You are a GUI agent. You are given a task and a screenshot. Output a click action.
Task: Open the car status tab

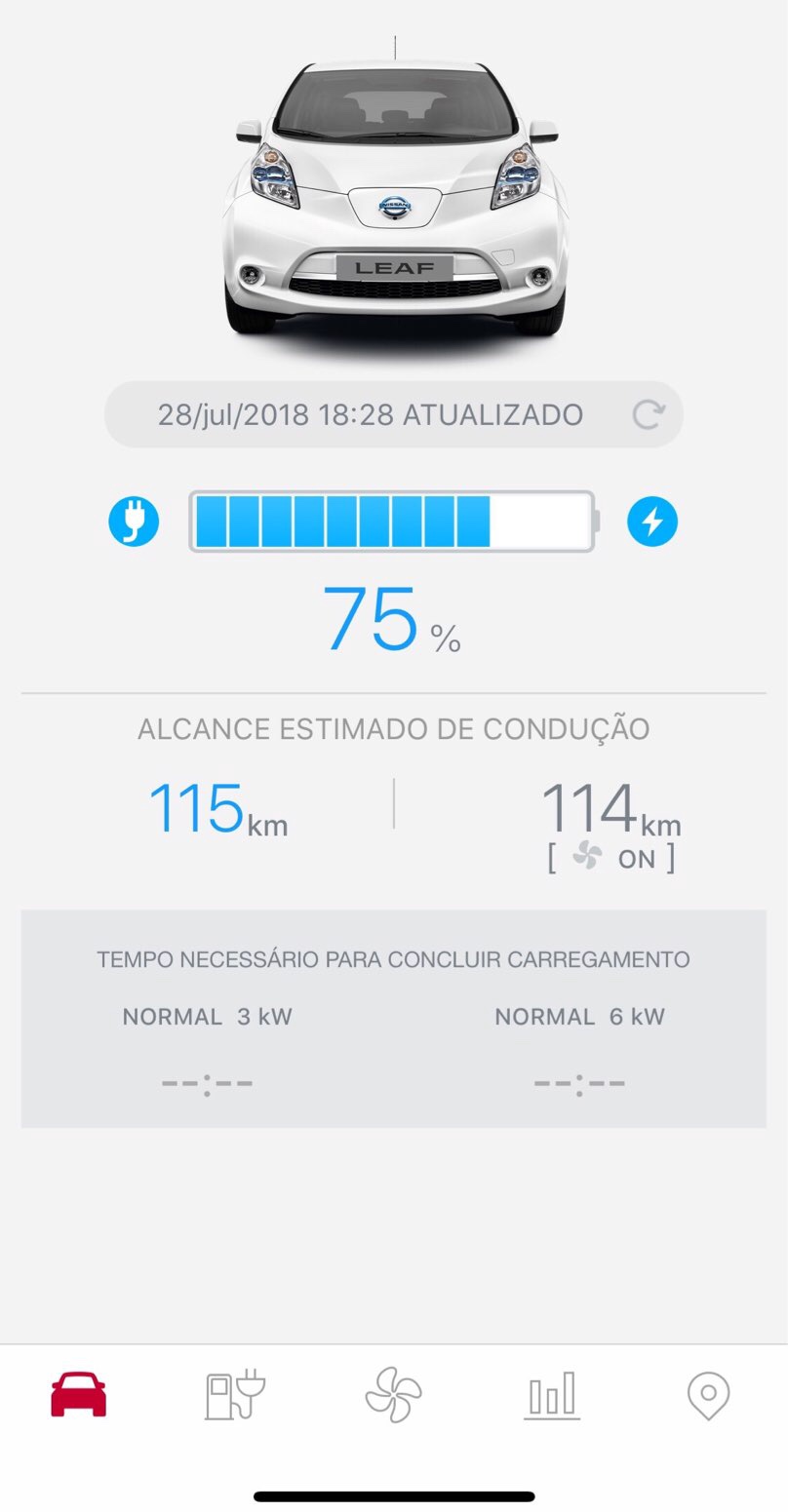[79, 1394]
